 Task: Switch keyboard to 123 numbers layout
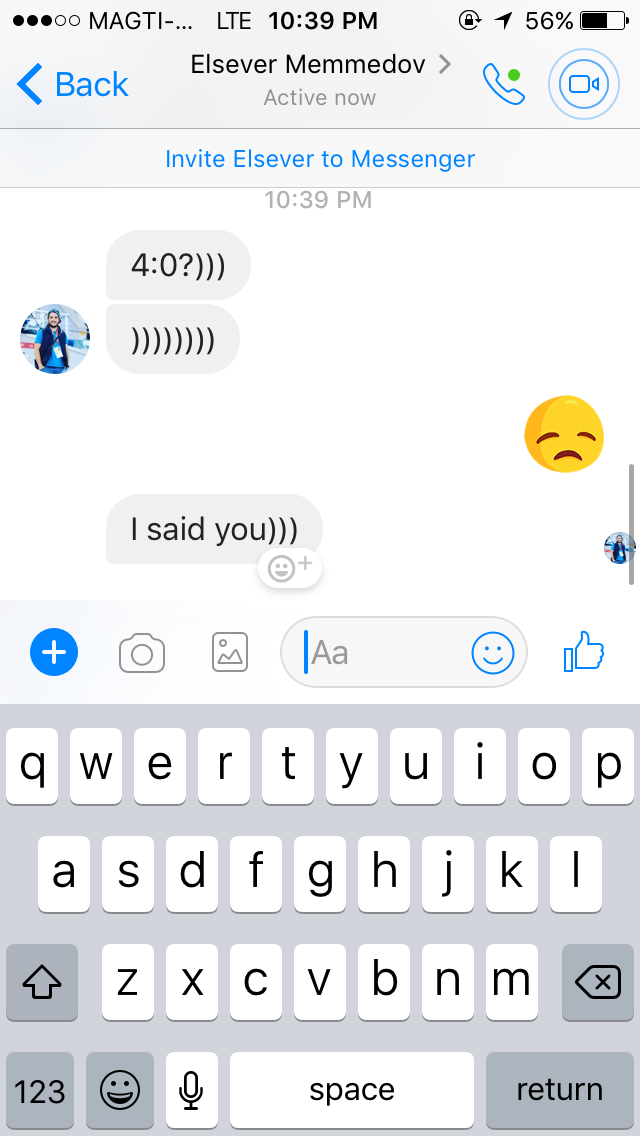pos(40,1090)
